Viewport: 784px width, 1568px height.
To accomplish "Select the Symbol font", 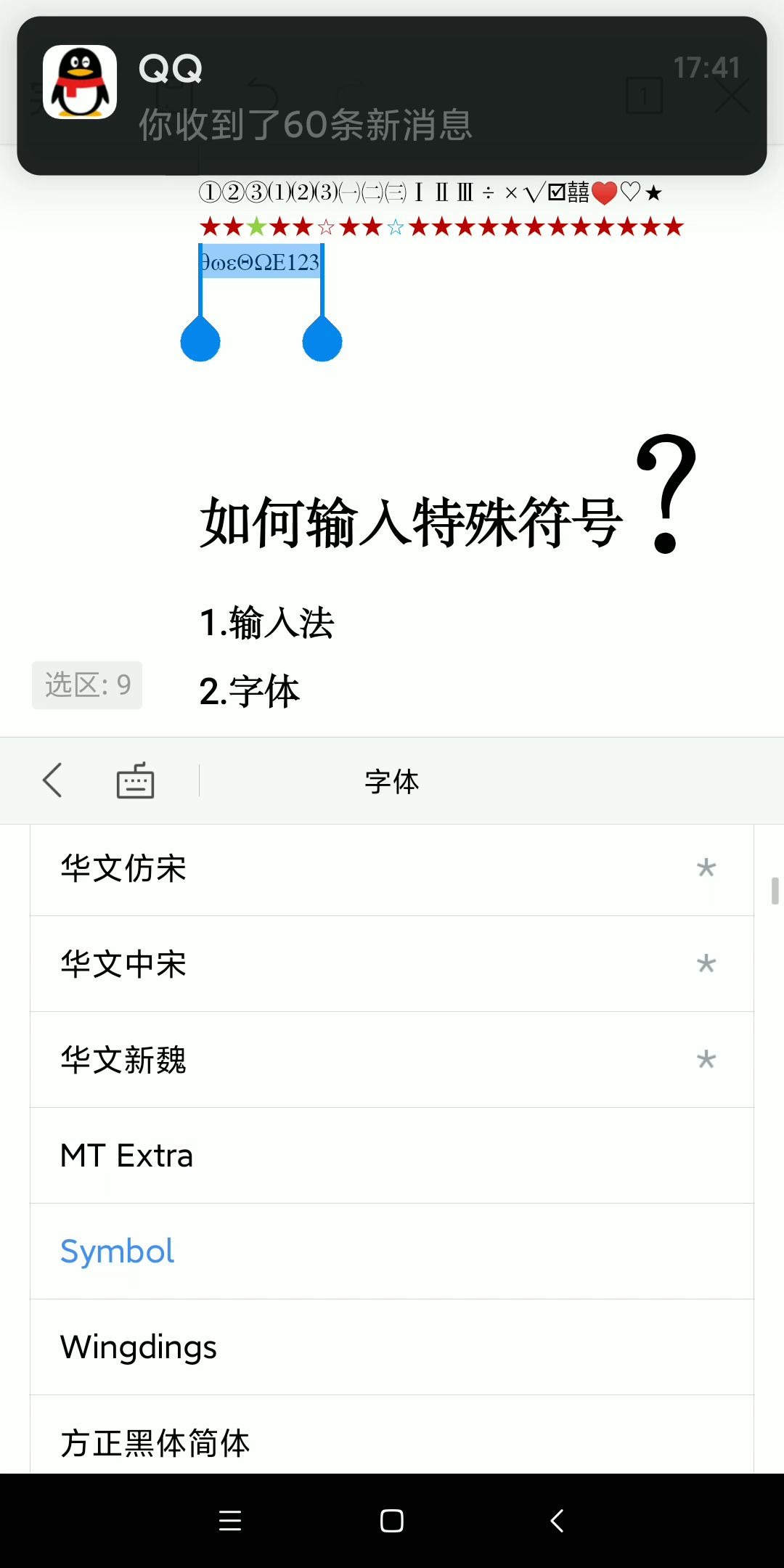I will click(x=117, y=1251).
